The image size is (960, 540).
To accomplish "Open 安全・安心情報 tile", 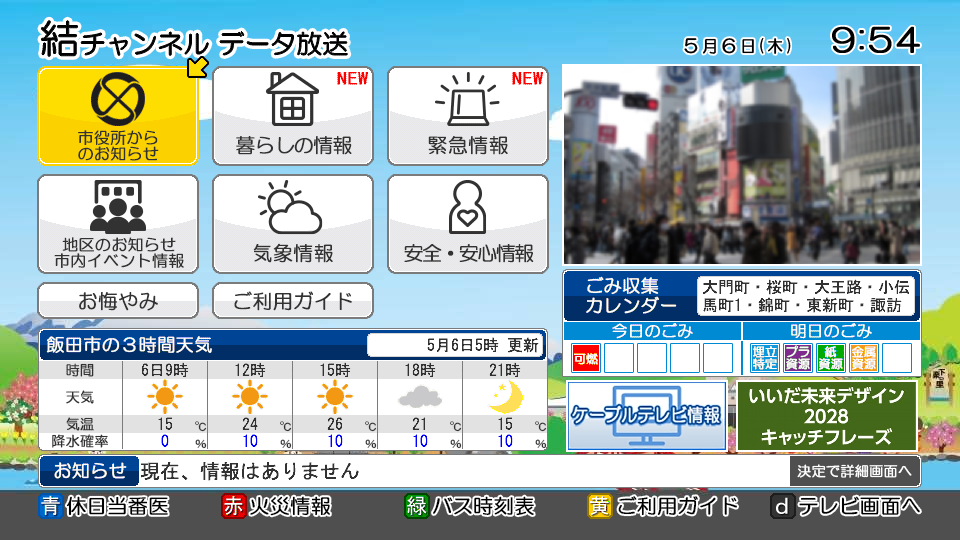I will (x=468, y=224).
